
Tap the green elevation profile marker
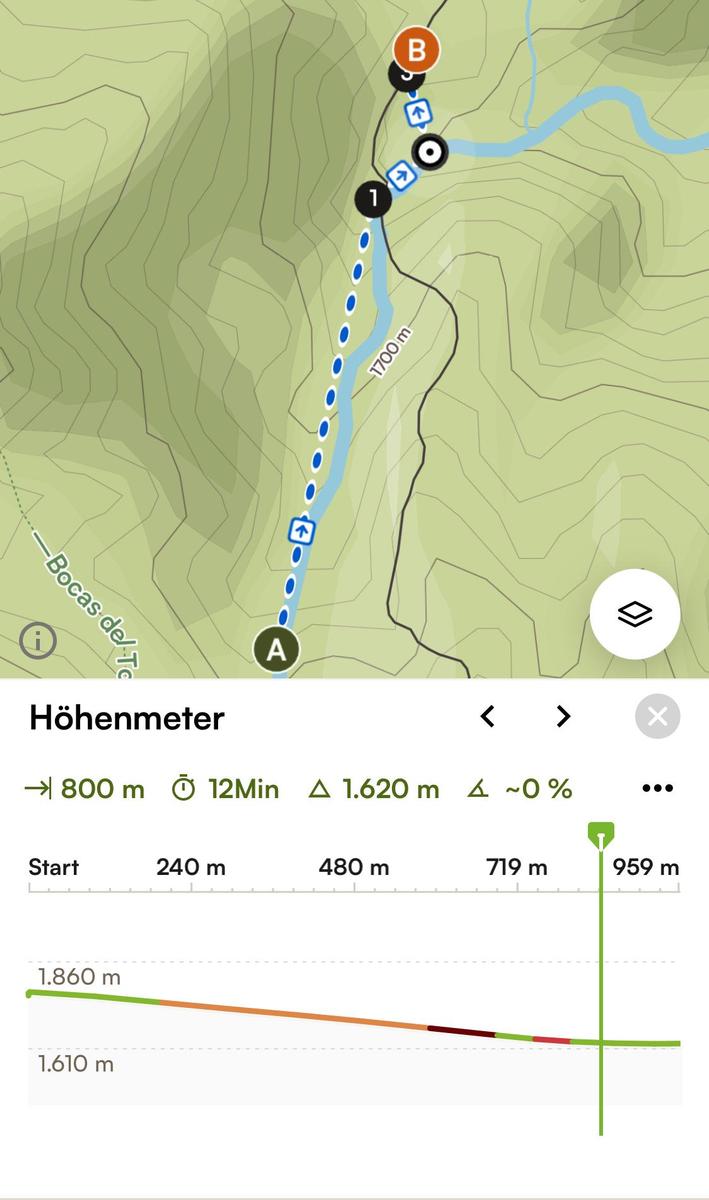pos(600,833)
